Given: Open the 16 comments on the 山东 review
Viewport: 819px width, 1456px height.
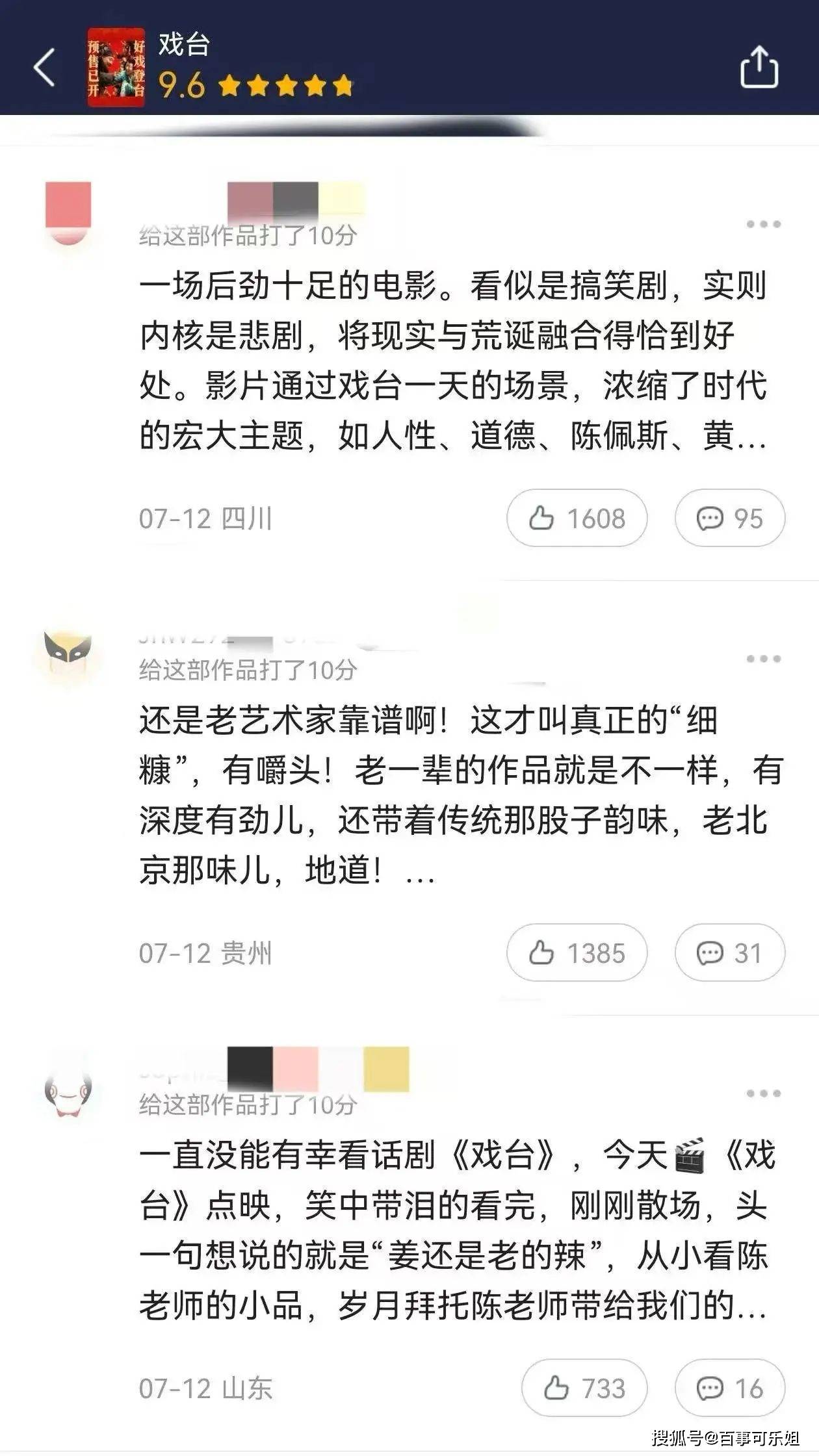Looking at the screenshot, I should point(729,1388).
